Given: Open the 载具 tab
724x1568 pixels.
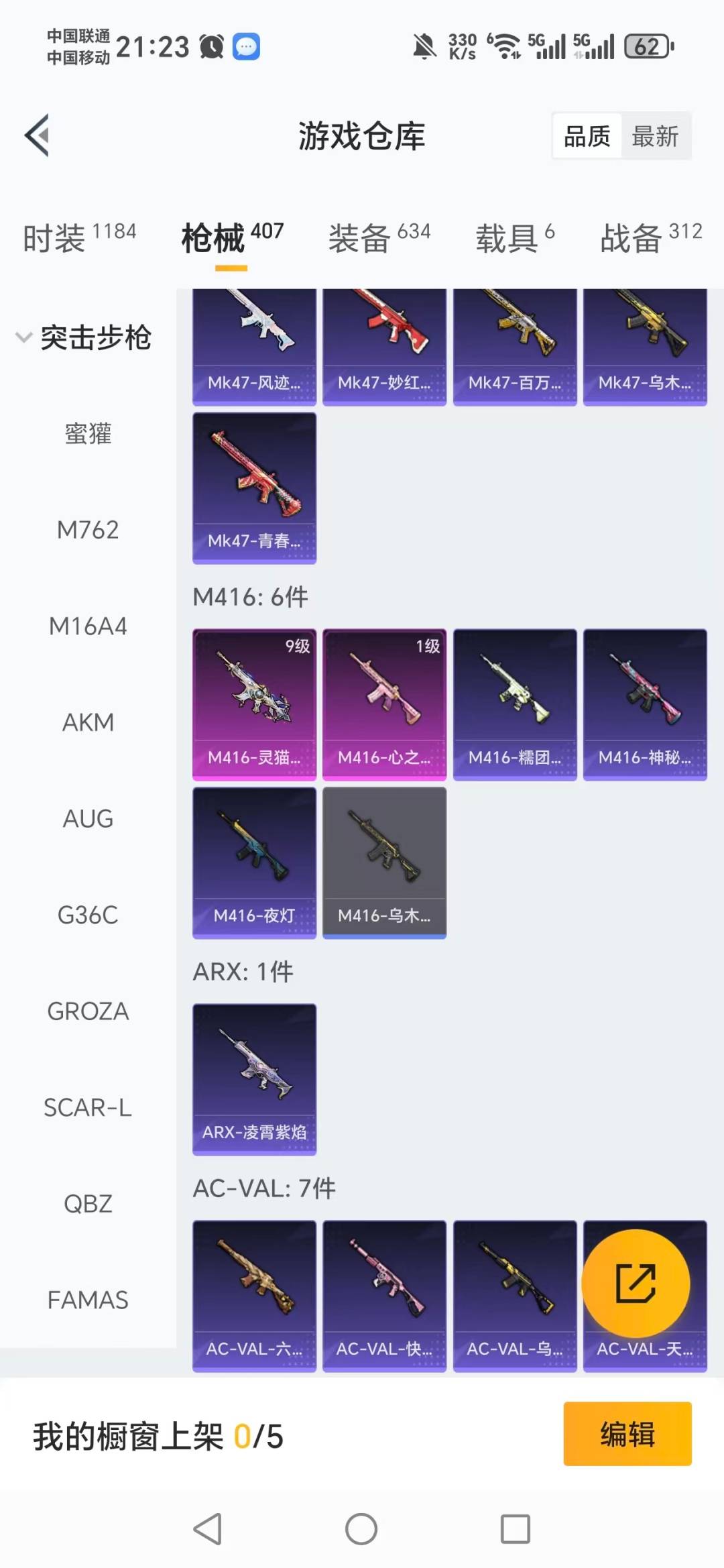Looking at the screenshot, I should [514, 238].
